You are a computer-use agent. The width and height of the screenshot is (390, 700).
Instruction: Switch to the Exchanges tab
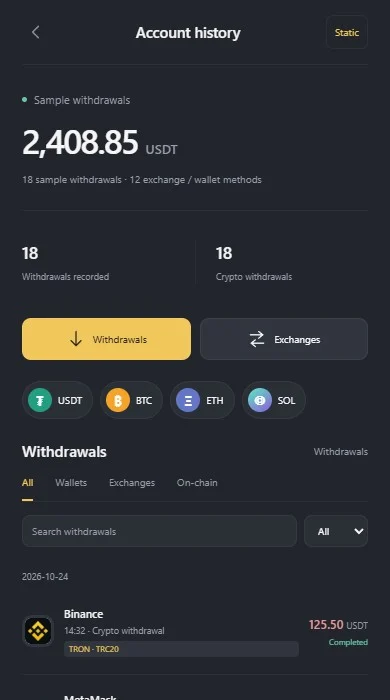tap(132, 483)
